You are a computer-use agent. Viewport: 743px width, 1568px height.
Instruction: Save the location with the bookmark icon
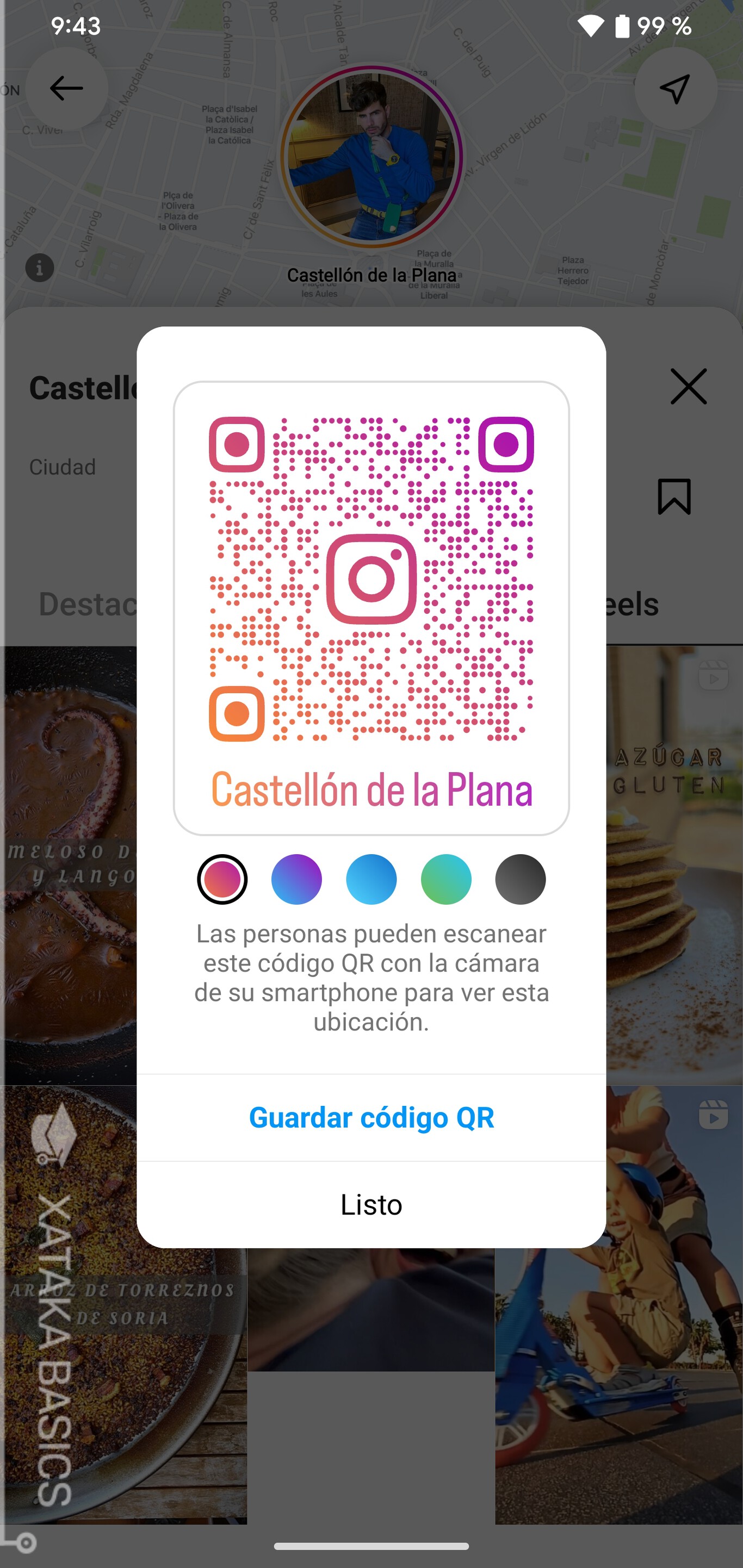676,497
